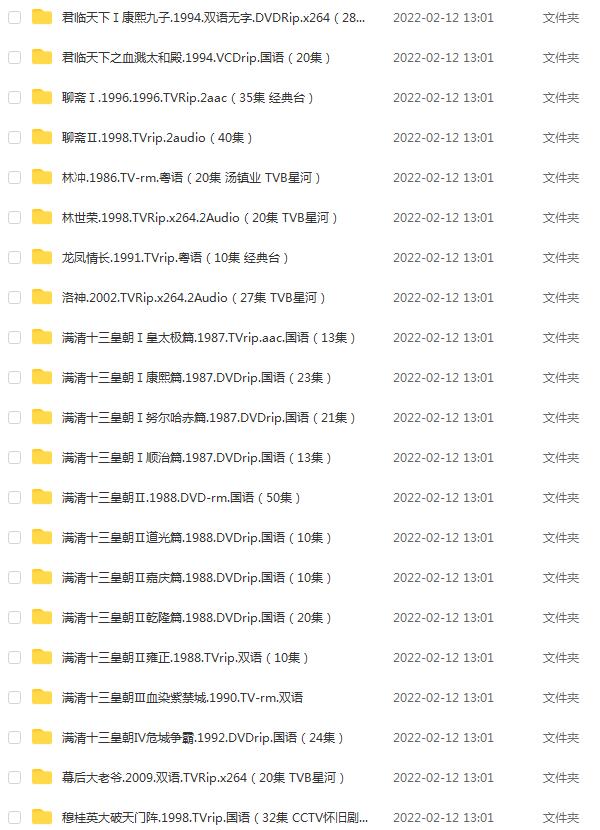Open 满清十三皇朝Ⅳ危城争霸.1992 folder

[203, 737]
